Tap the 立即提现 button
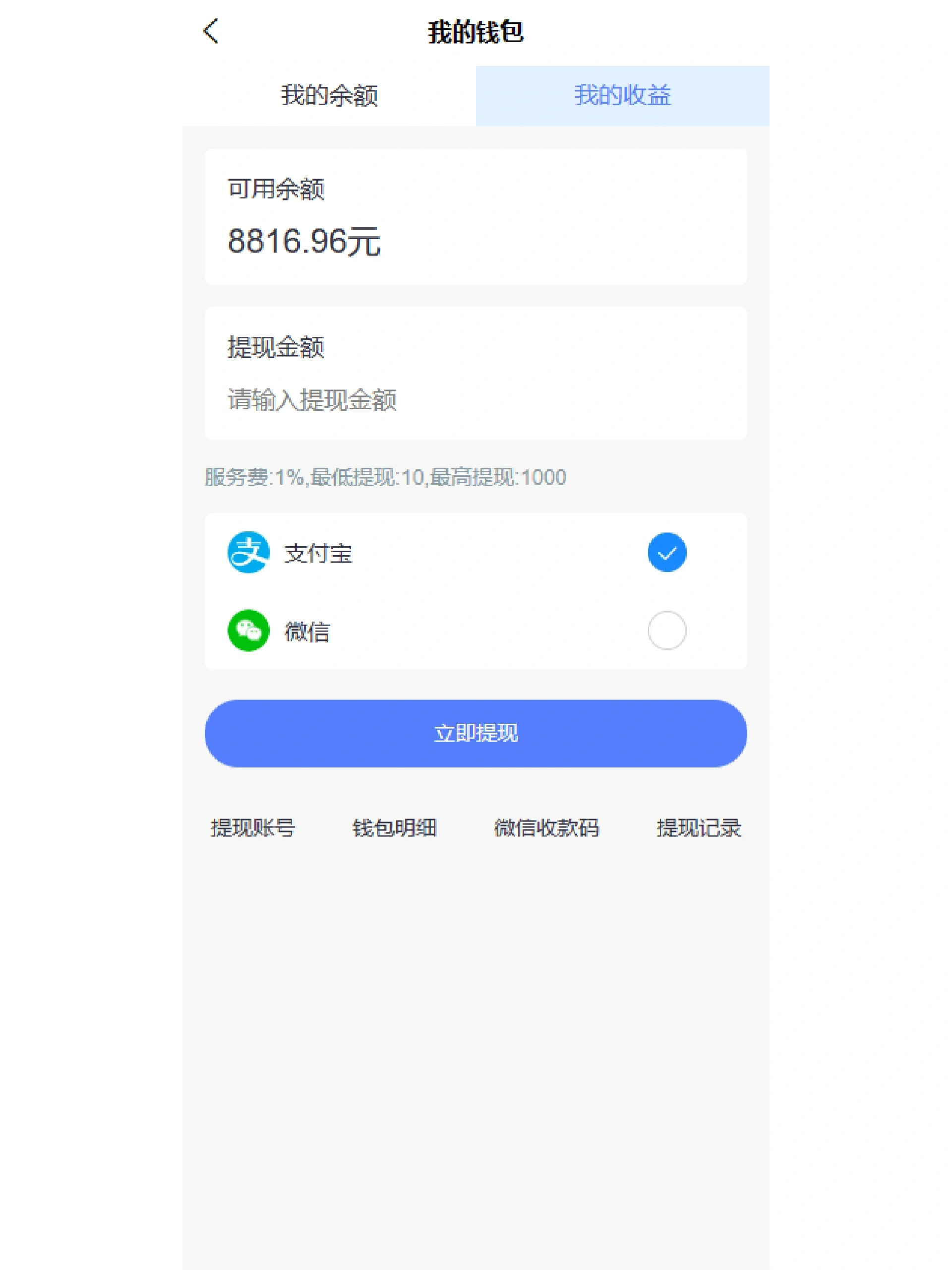Viewport: 952px width, 1270px height. click(475, 733)
